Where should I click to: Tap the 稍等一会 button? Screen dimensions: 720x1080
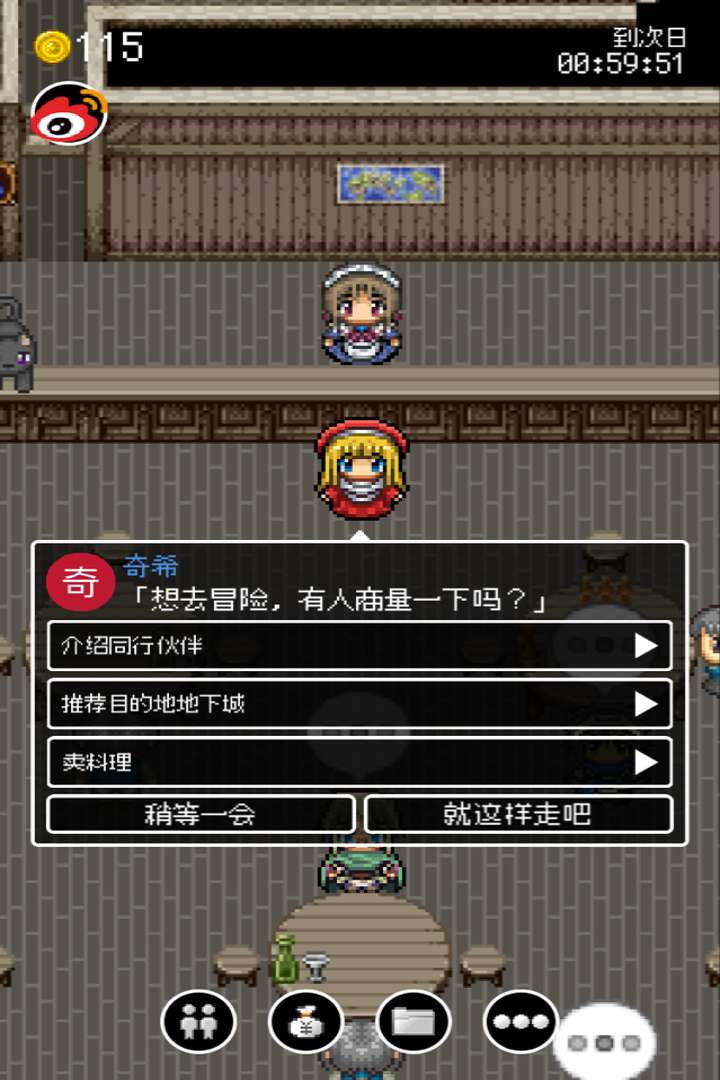coord(201,814)
